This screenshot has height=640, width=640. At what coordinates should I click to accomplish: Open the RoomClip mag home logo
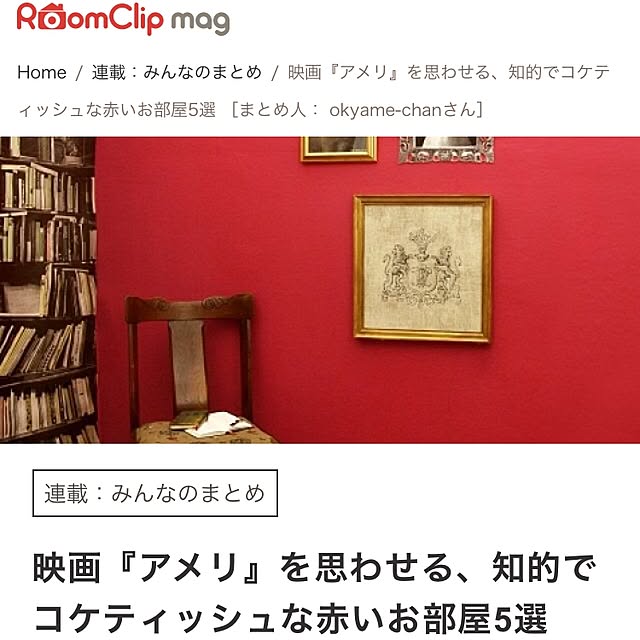pos(123,19)
